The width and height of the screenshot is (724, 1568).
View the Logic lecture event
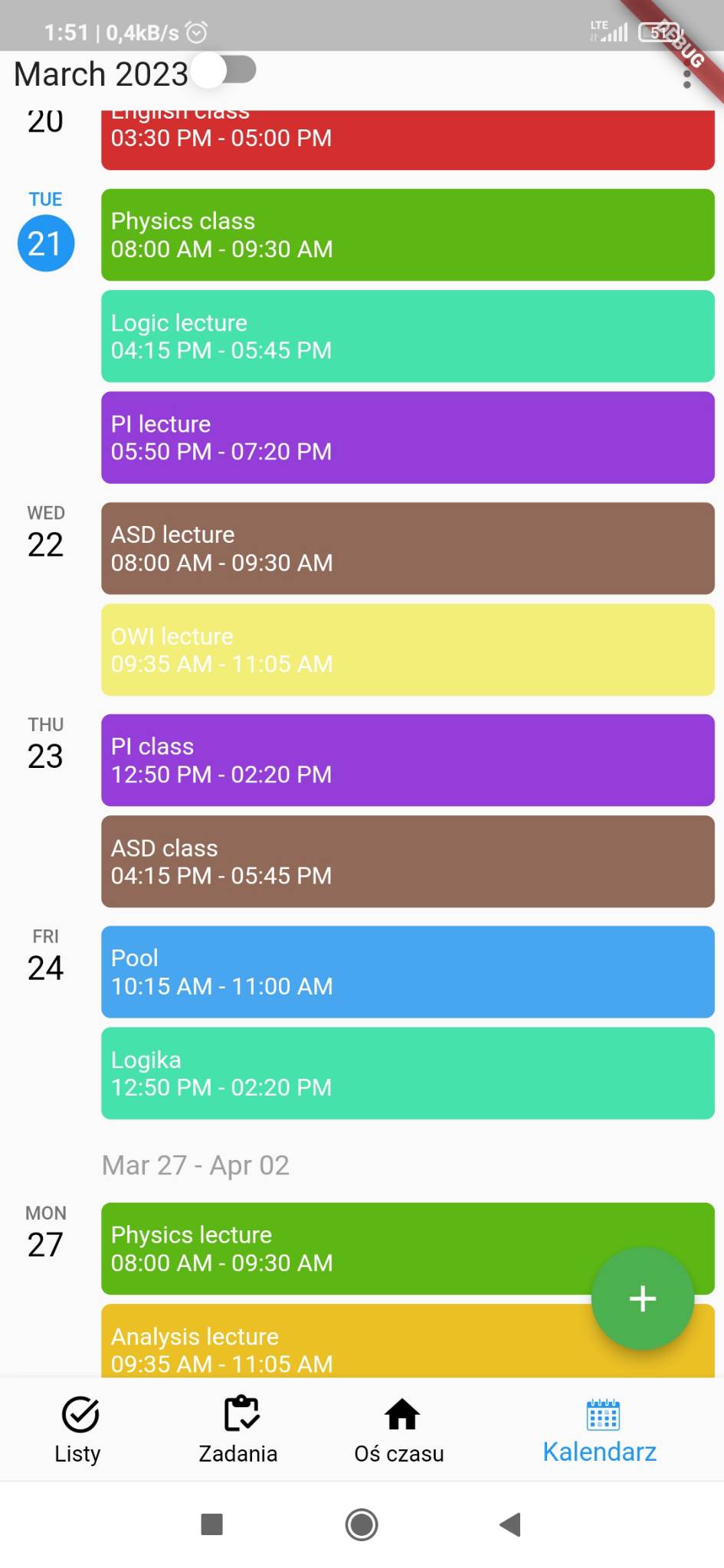[408, 336]
